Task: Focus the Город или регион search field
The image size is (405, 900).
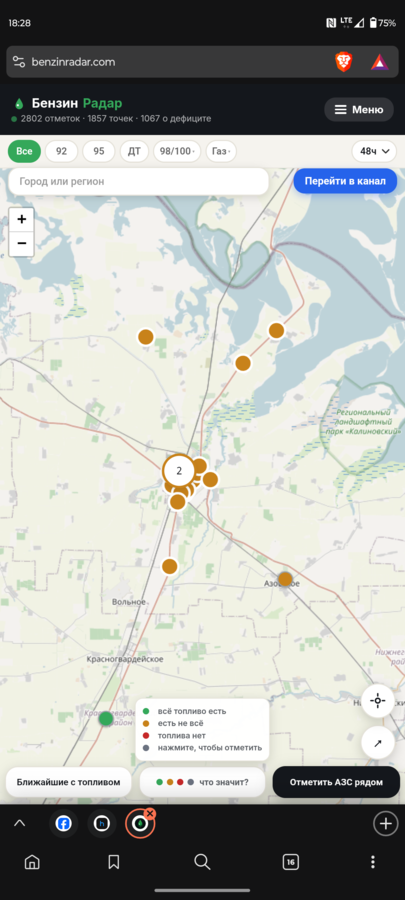Action: click(x=138, y=181)
